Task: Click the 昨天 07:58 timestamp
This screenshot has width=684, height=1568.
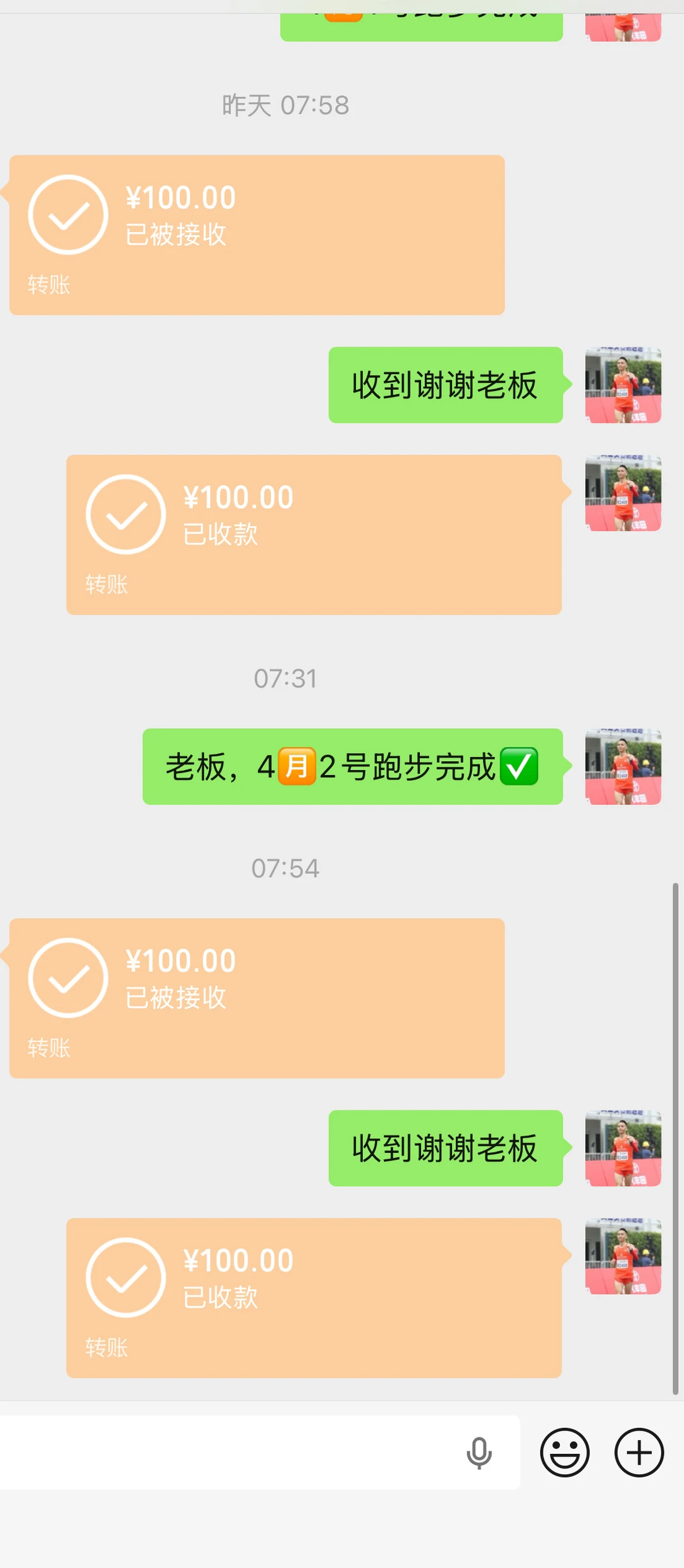Action: [285, 106]
